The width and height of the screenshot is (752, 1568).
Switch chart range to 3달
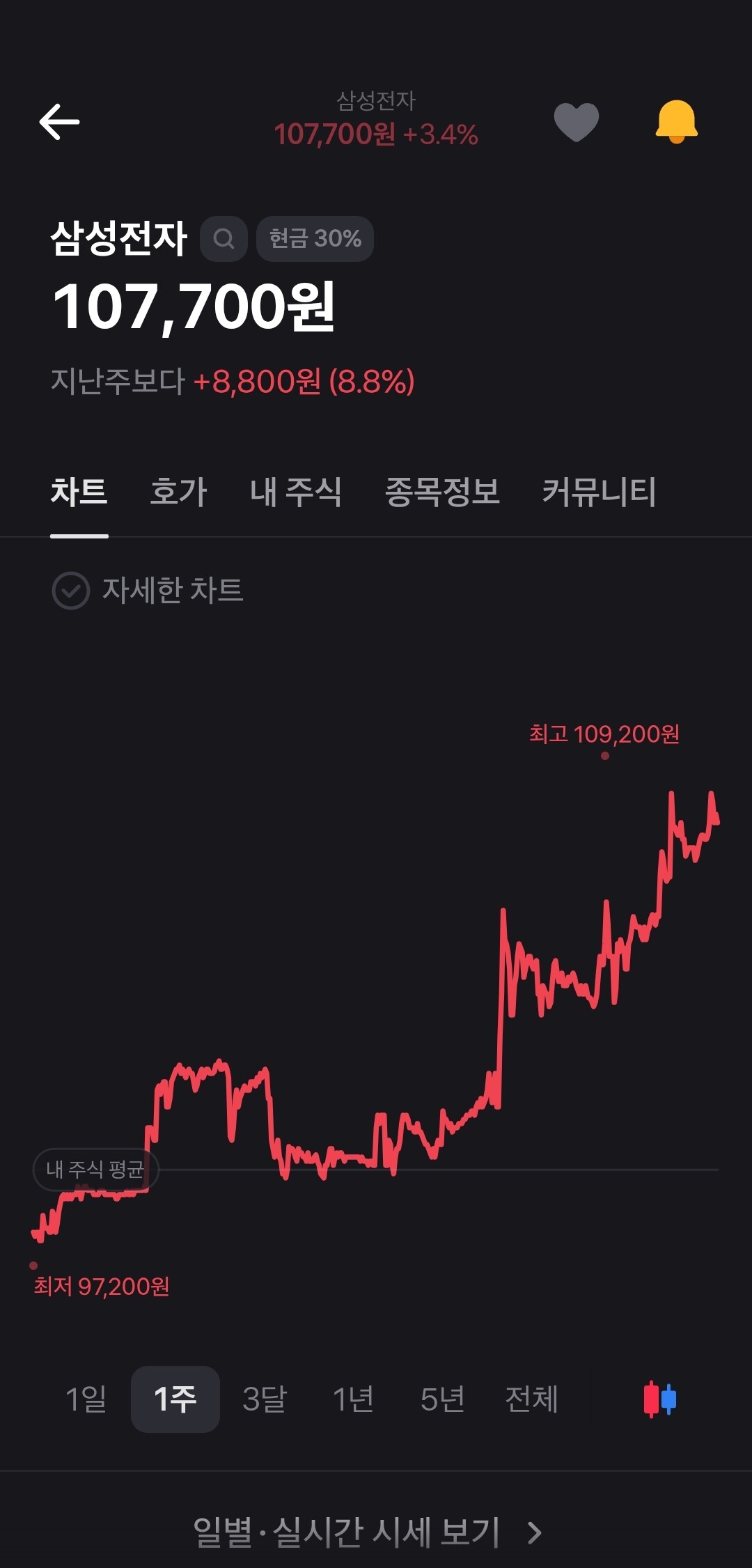(x=264, y=1399)
